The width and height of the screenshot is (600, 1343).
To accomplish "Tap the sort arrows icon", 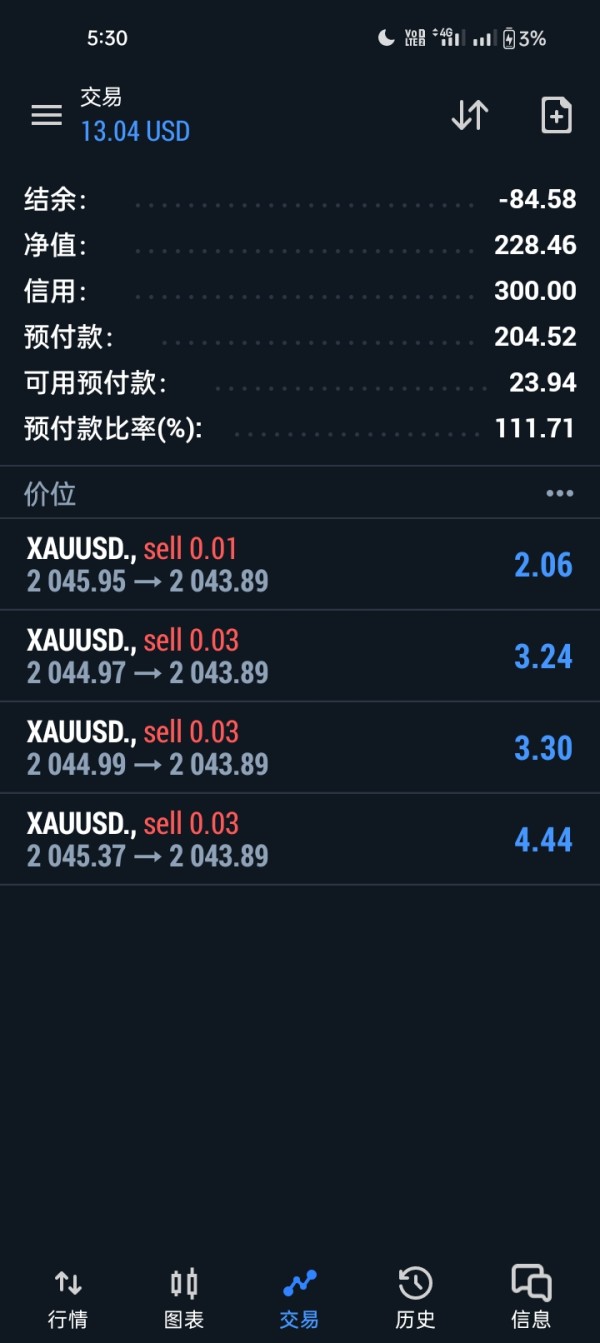I will 469,116.
